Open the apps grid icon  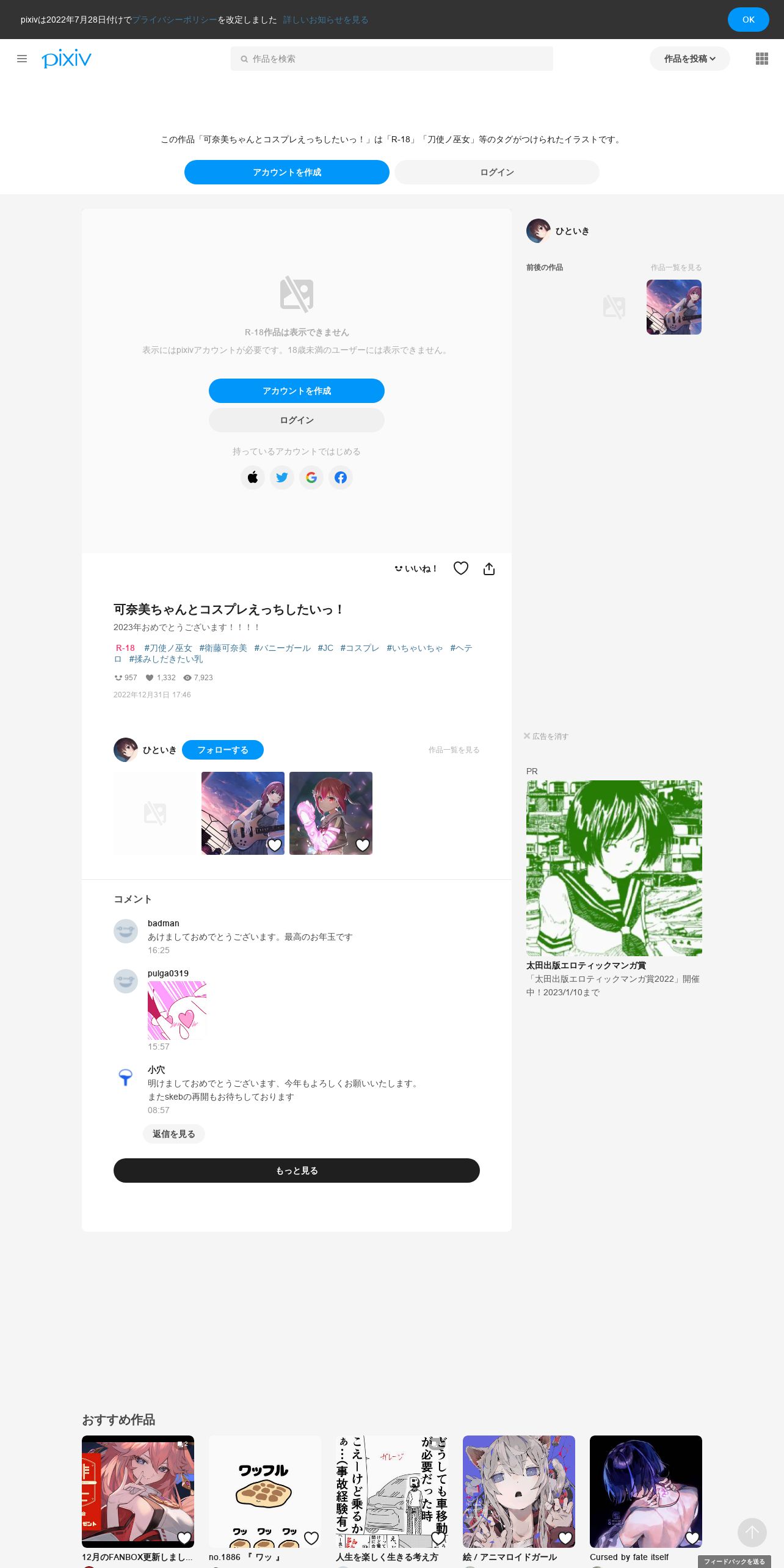[x=761, y=59]
